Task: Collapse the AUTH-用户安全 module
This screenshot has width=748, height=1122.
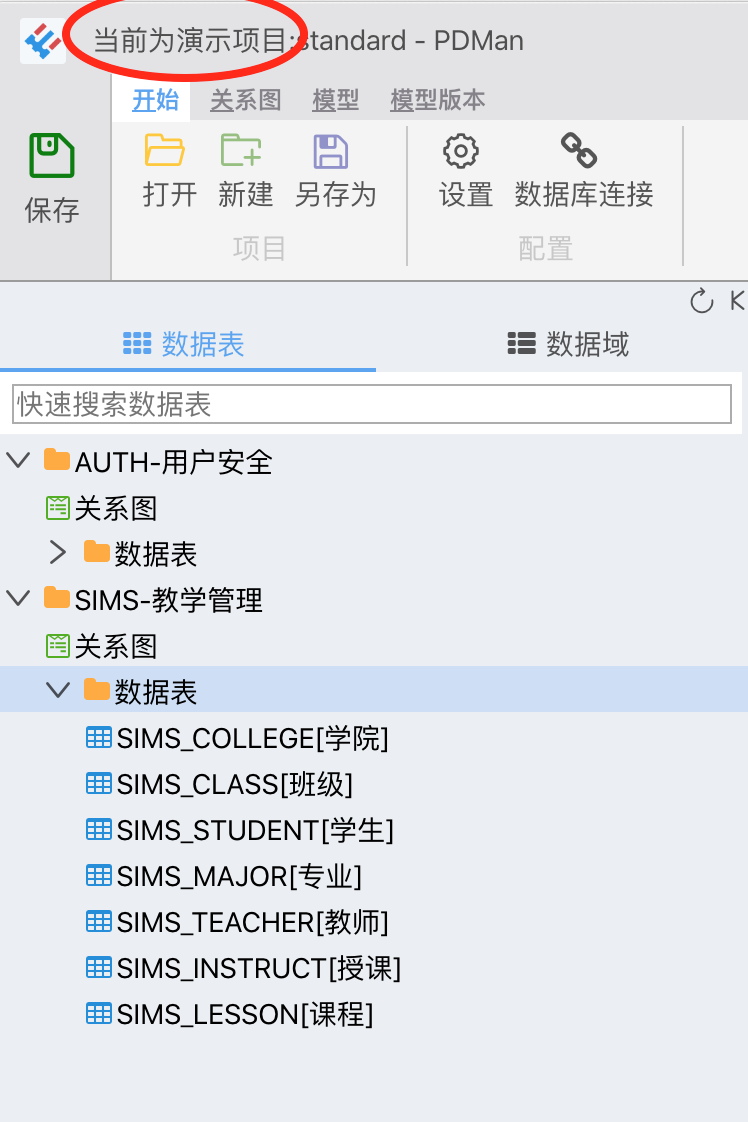Action: click(18, 461)
